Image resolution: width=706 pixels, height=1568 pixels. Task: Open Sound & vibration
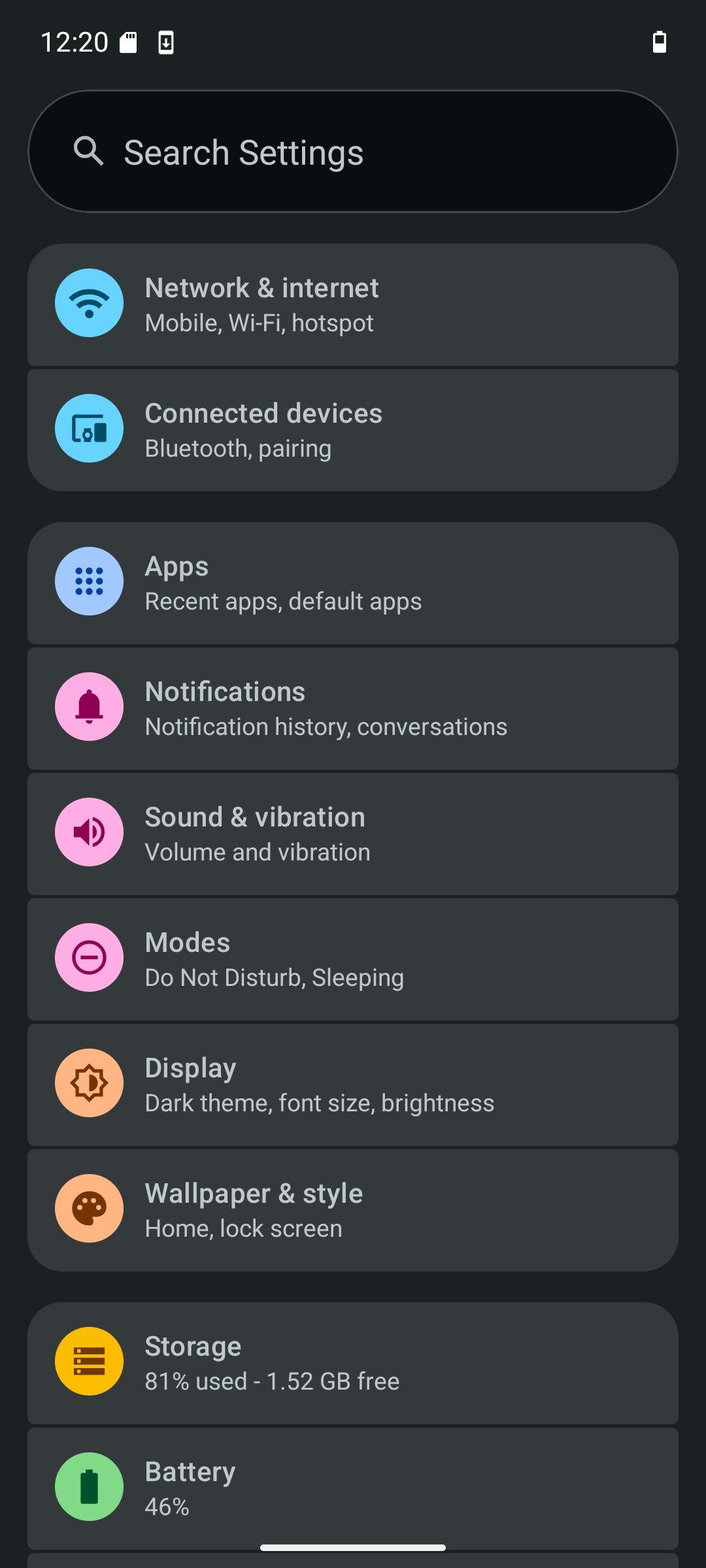353,834
